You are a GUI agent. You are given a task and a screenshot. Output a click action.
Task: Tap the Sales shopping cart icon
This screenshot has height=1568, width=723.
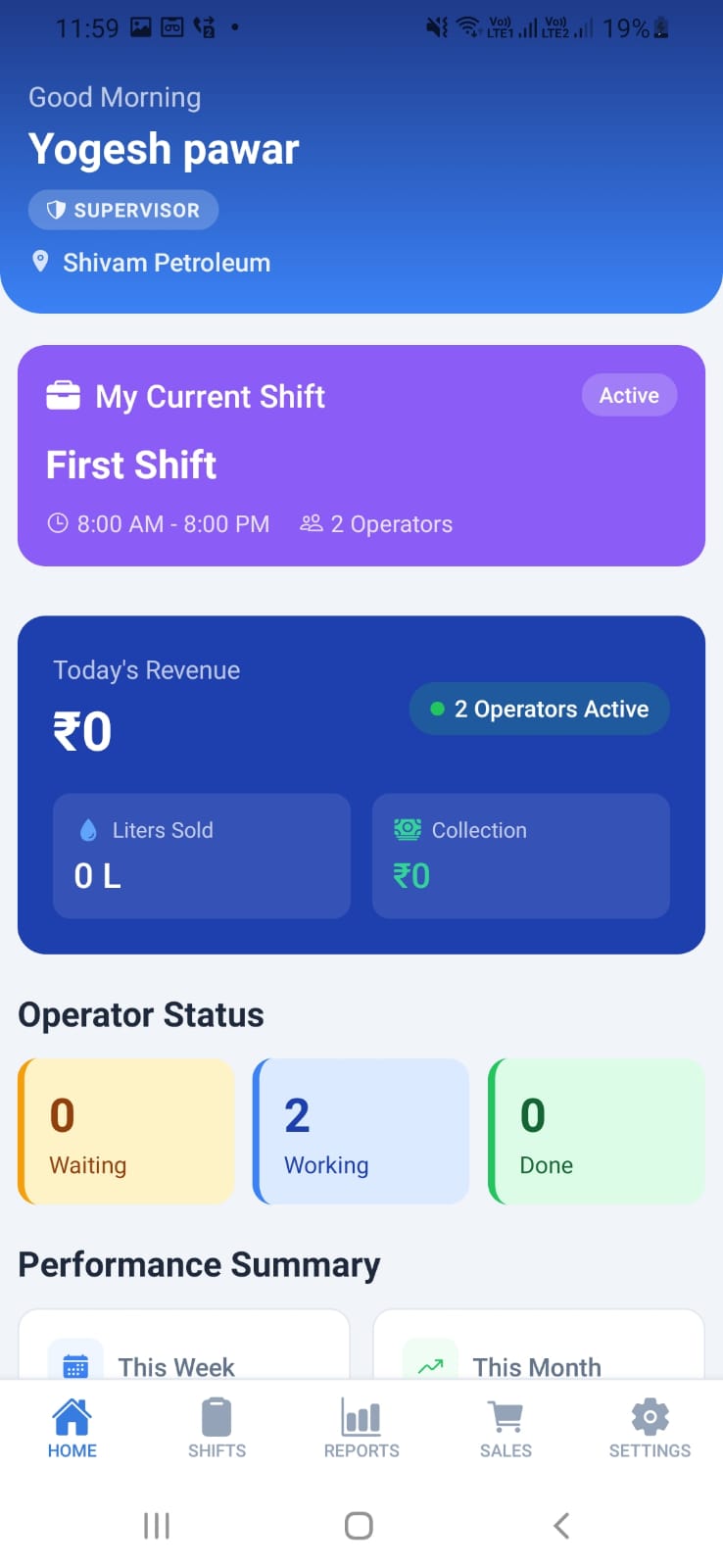coord(505,1415)
